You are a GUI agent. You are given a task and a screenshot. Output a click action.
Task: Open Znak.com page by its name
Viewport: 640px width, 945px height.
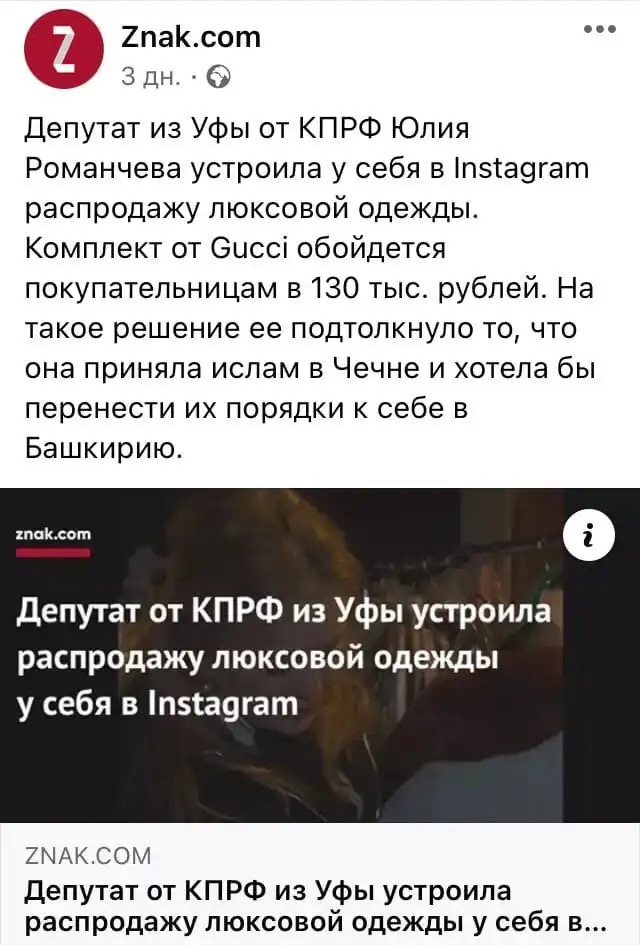coord(190,37)
